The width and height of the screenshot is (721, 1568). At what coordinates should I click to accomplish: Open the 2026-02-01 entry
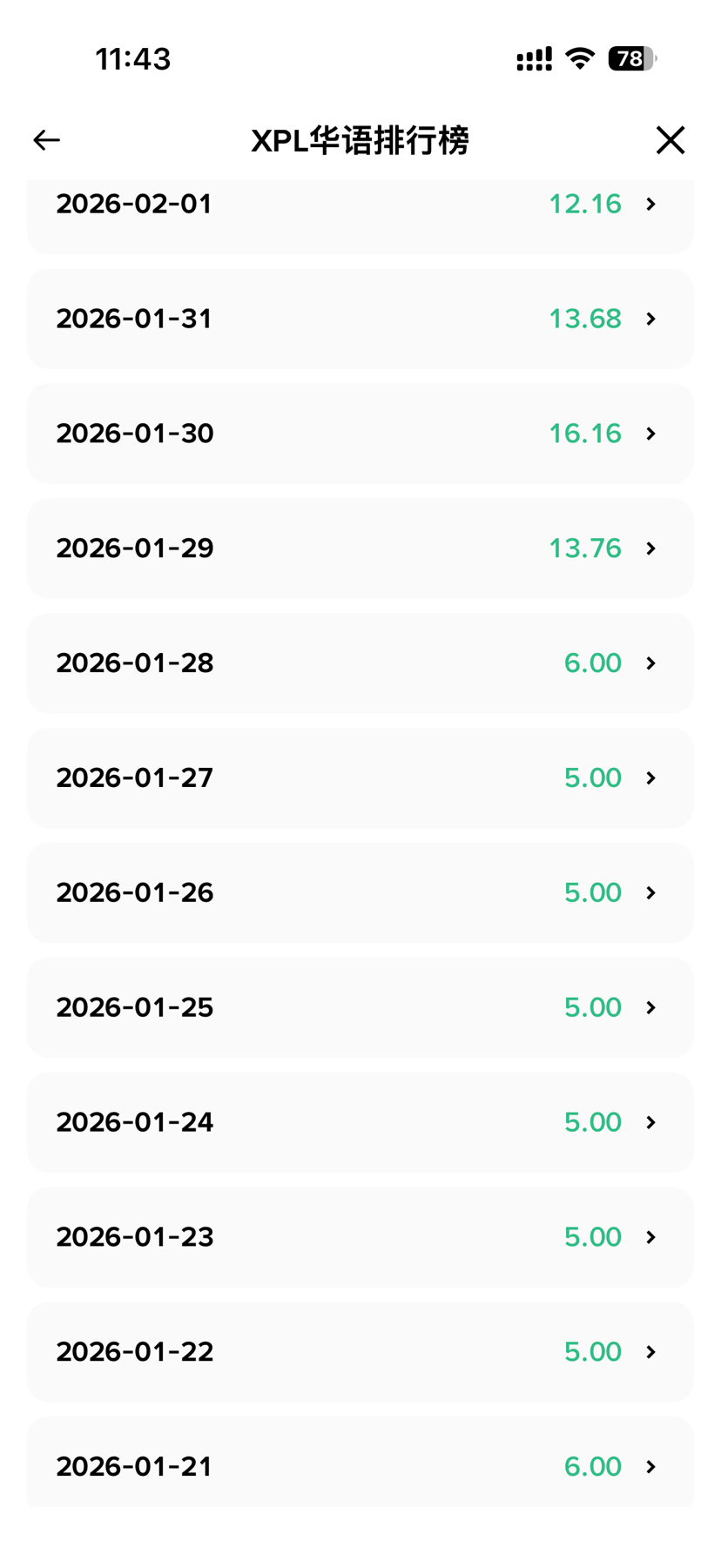[x=360, y=209]
